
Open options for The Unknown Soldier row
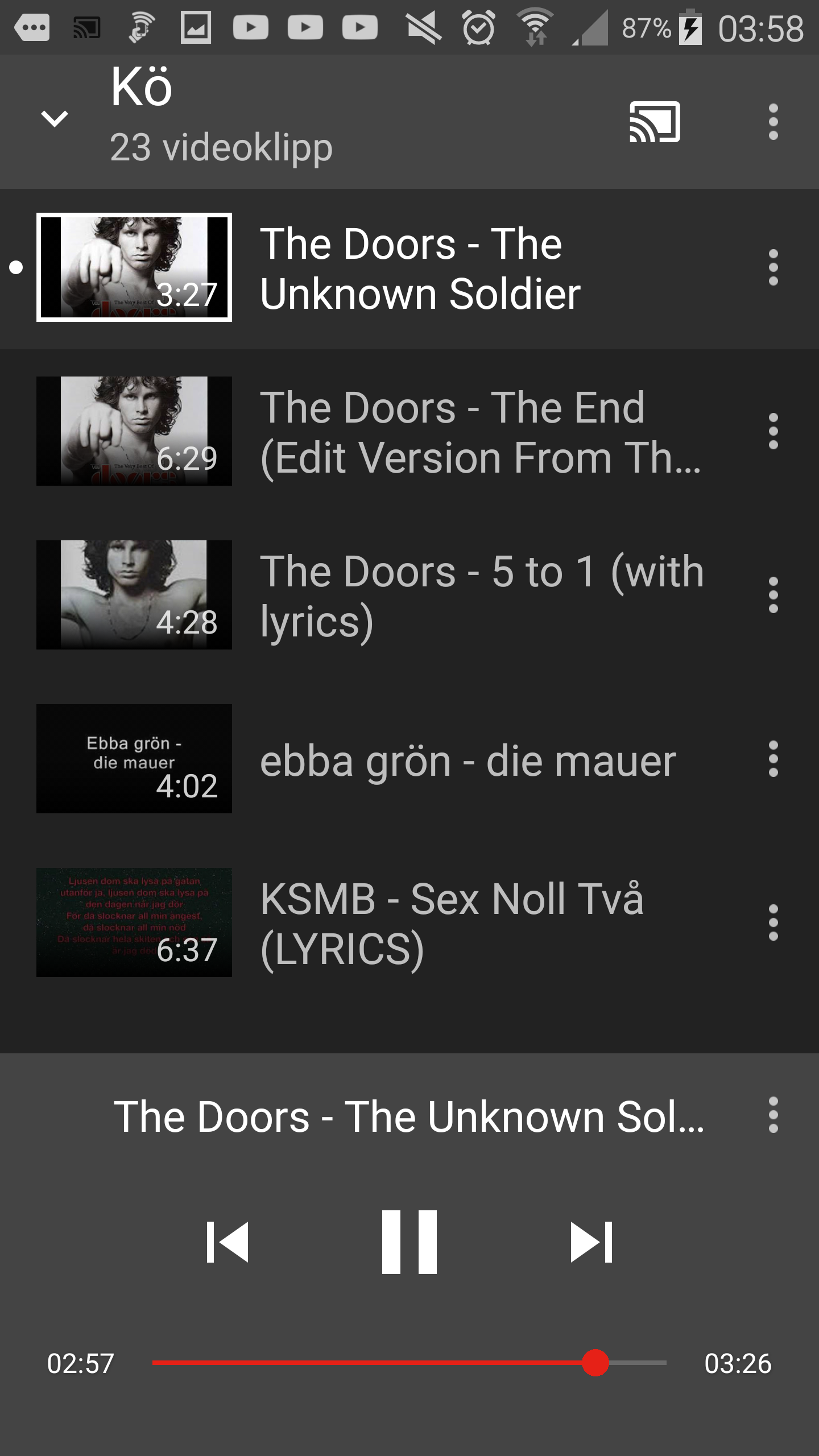point(773,267)
